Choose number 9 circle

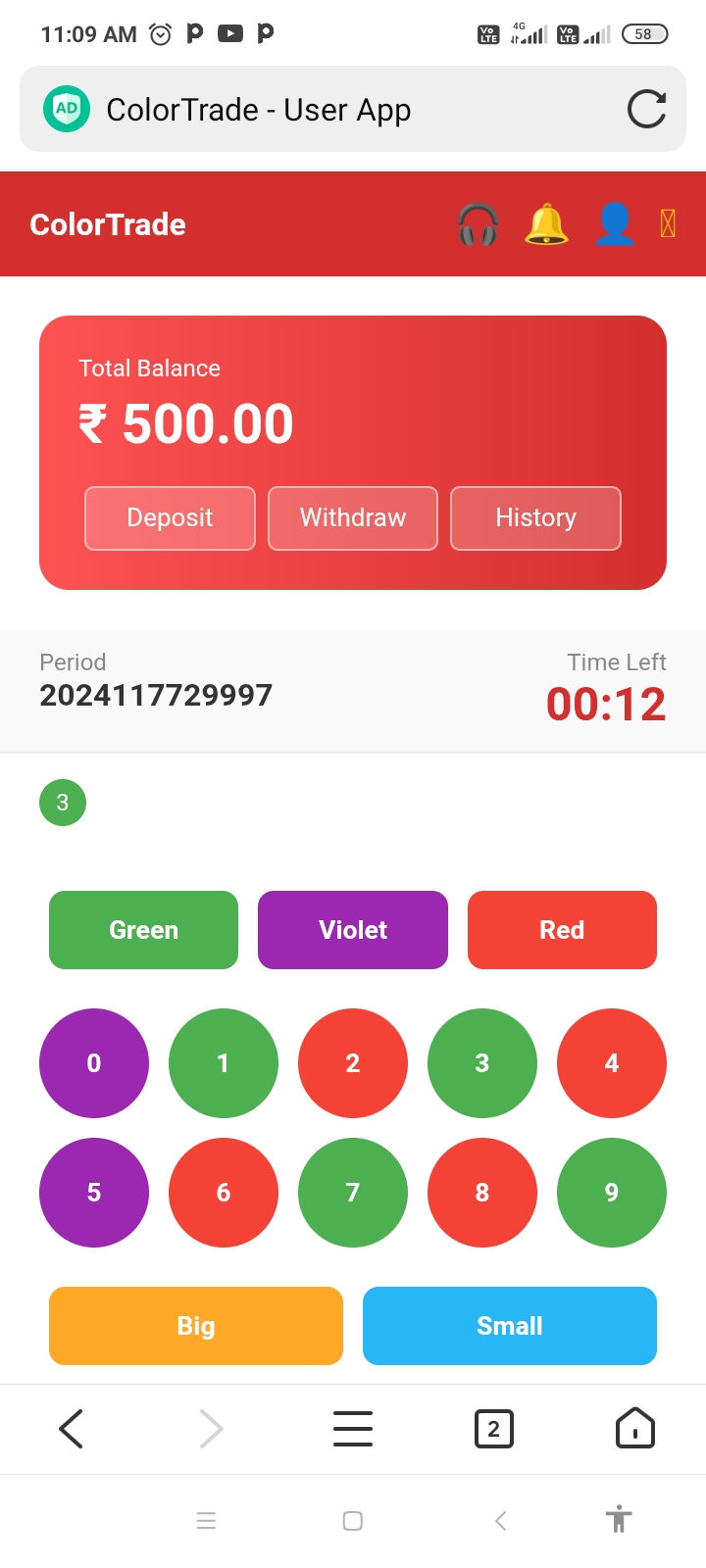point(612,1193)
